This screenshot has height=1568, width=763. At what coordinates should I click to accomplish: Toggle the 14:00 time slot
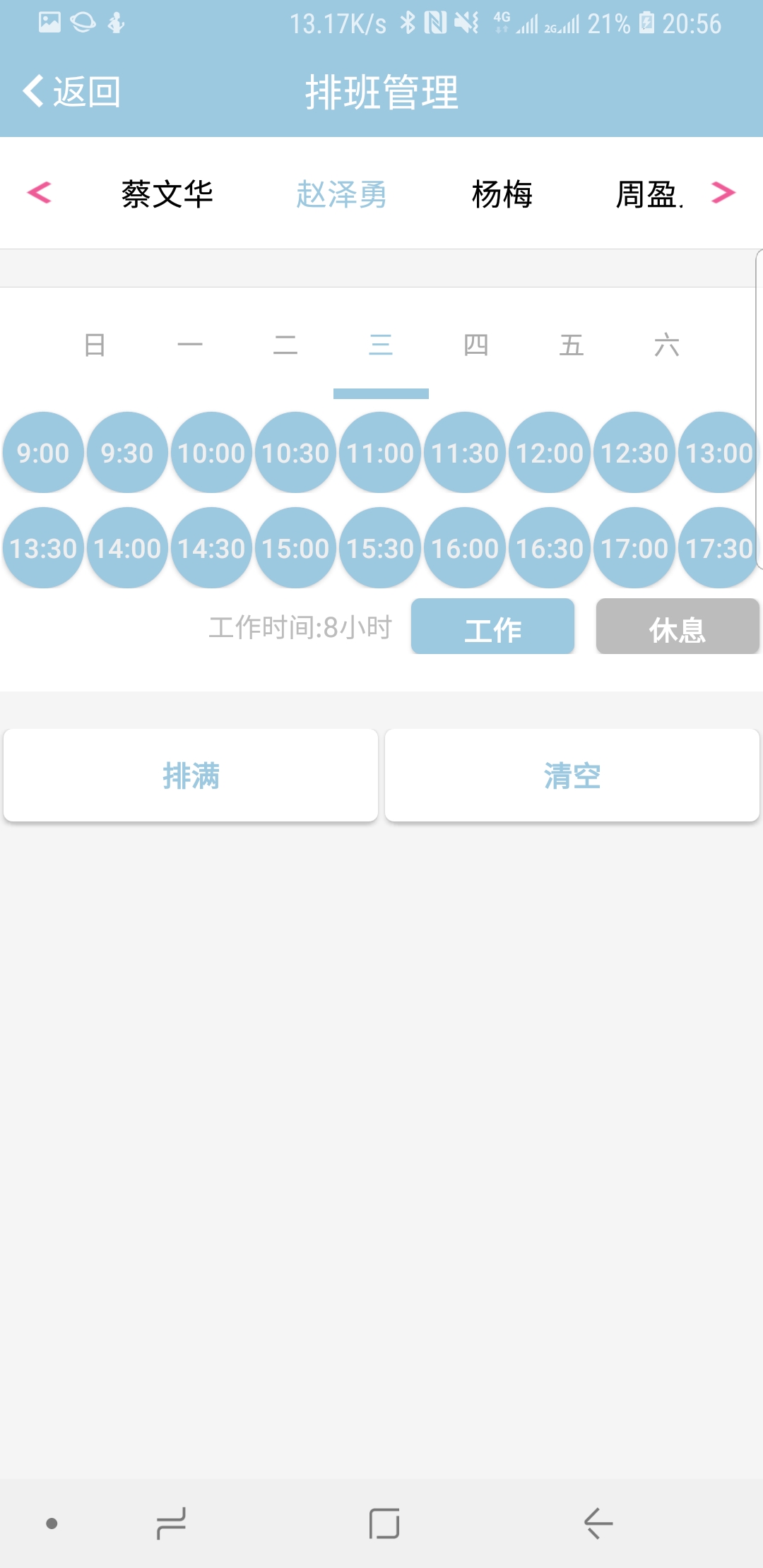pos(127,548)
